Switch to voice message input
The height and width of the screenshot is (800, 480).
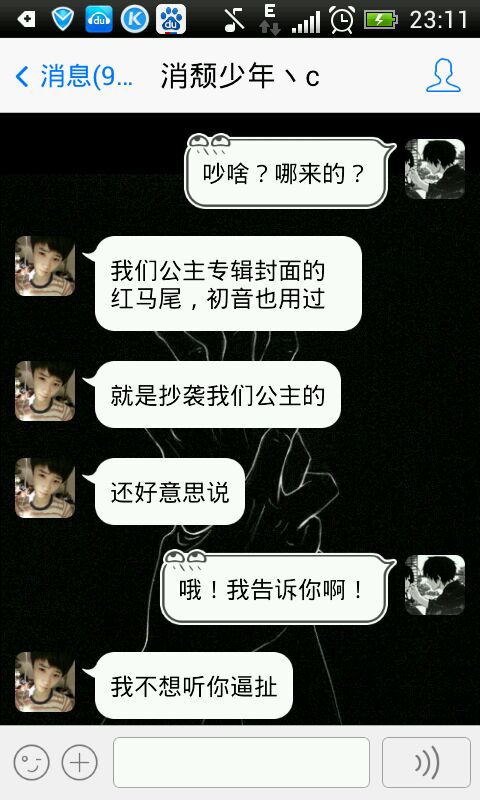pyautogui.click(x=426, y=762)
